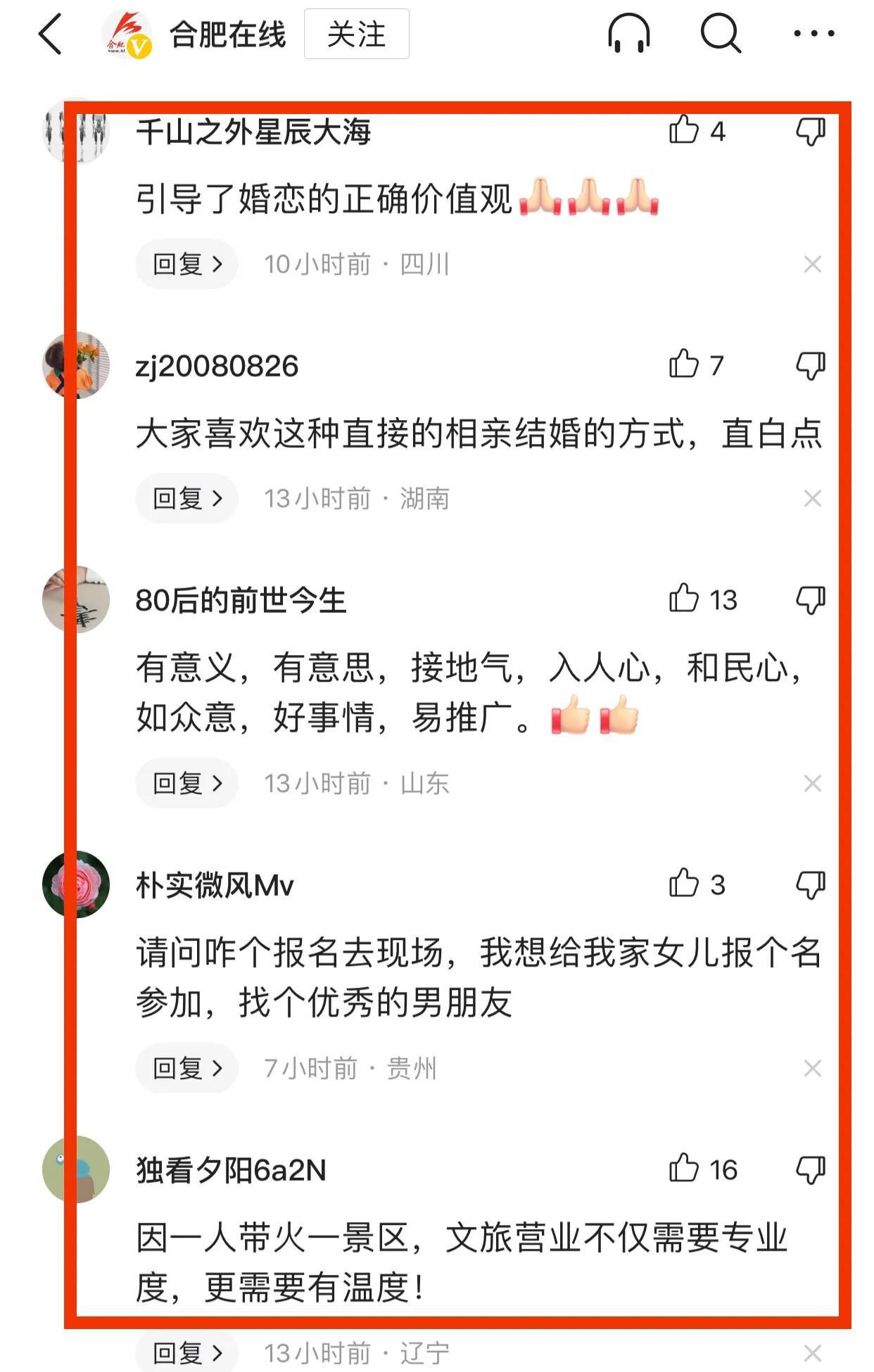This screenshot has height=1372, width=874.
Task: Like zj20080826's comment
Action: click(684, 365)
